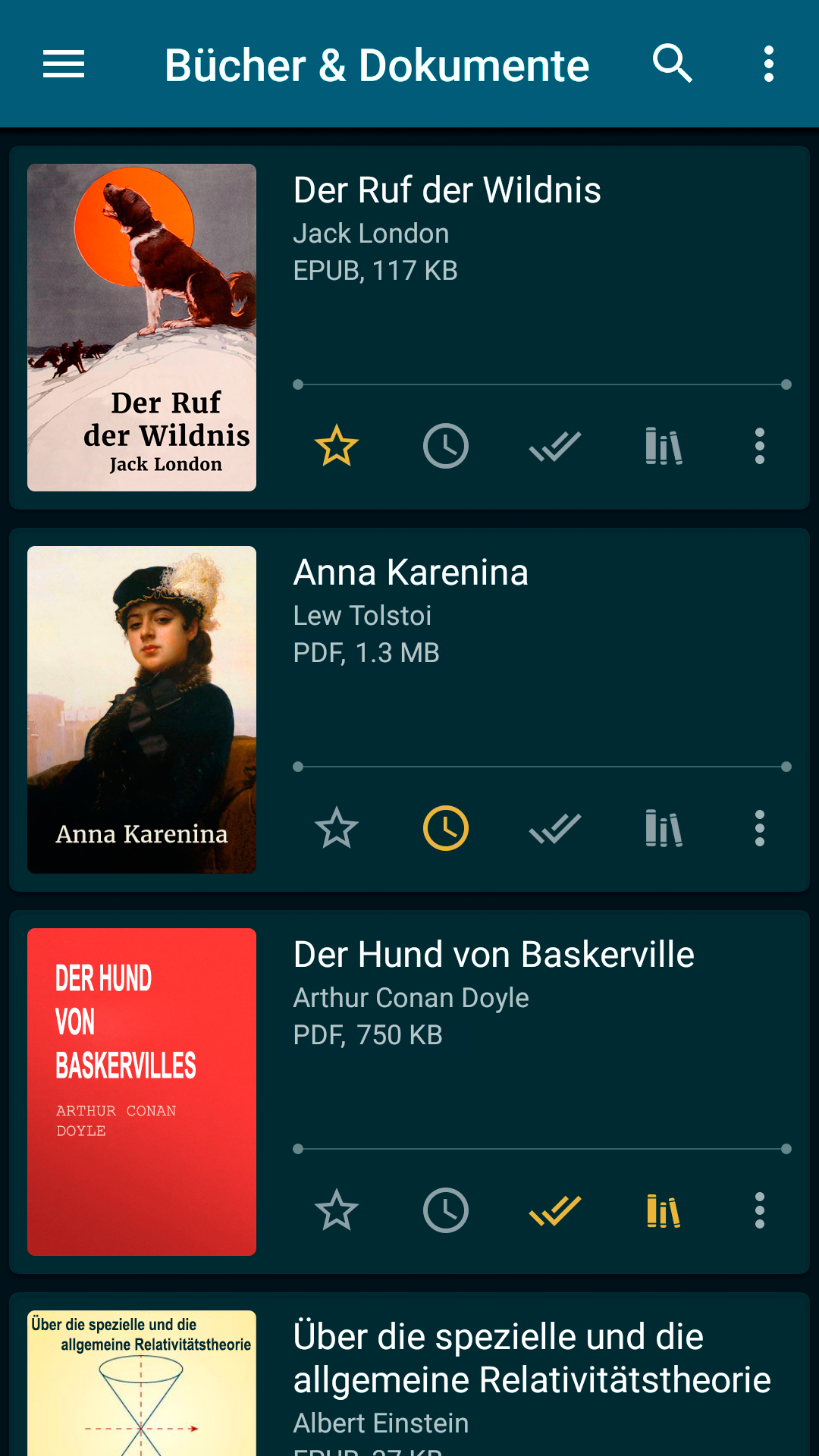Open item menu for Anna Karenina

[x=759, y=828]
